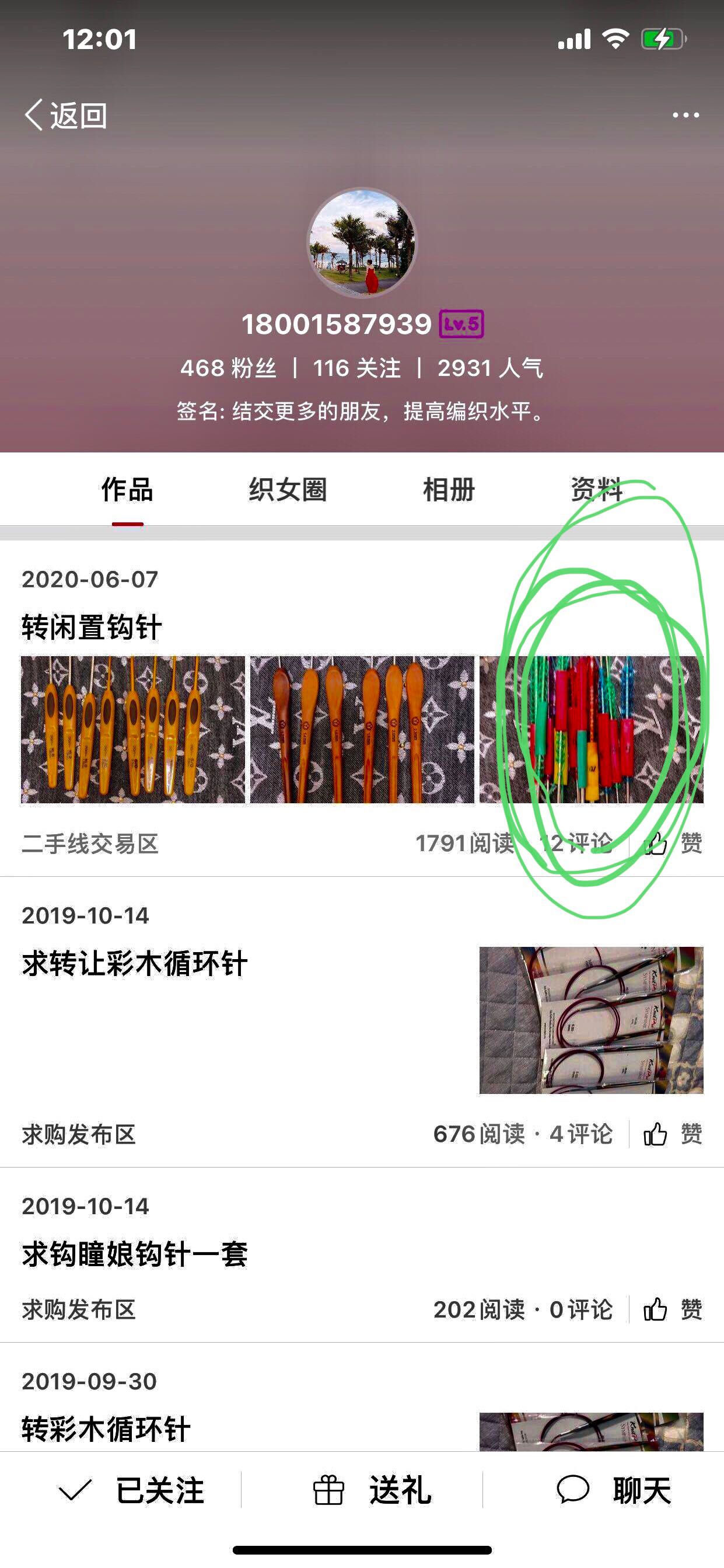The height and width of the screenshot is (1568, 724).
Task: Tap 已关注 to unfollow user
Action: click(132, 1491)
